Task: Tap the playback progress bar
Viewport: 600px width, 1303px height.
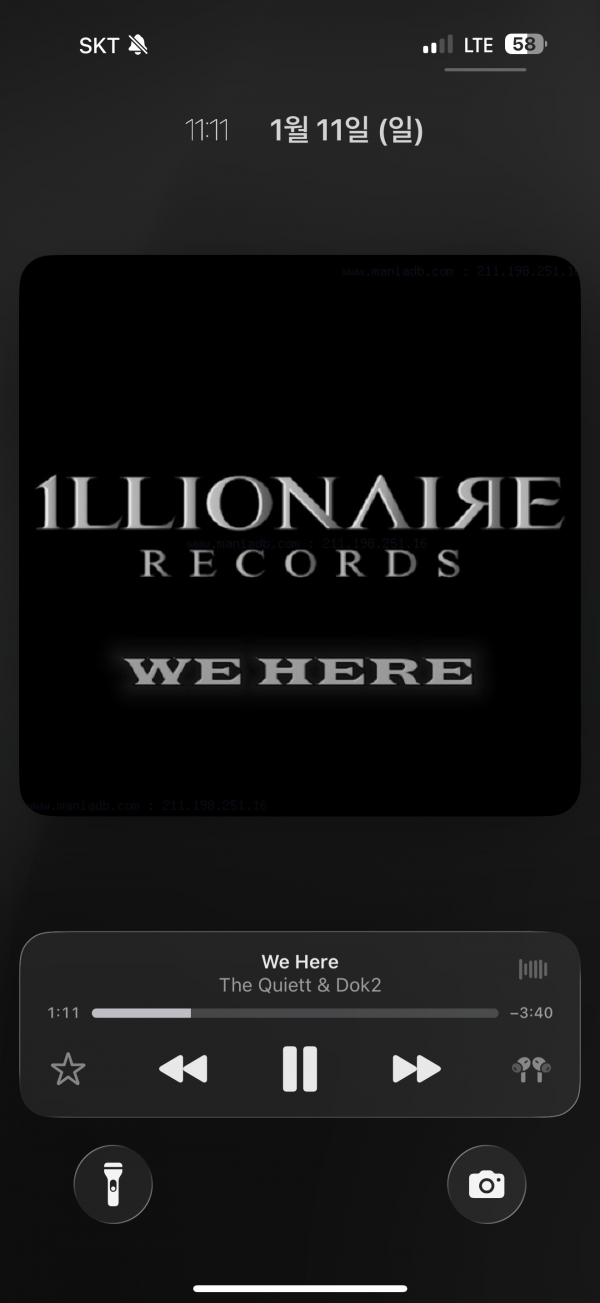Action: (x=295, y=1013)
